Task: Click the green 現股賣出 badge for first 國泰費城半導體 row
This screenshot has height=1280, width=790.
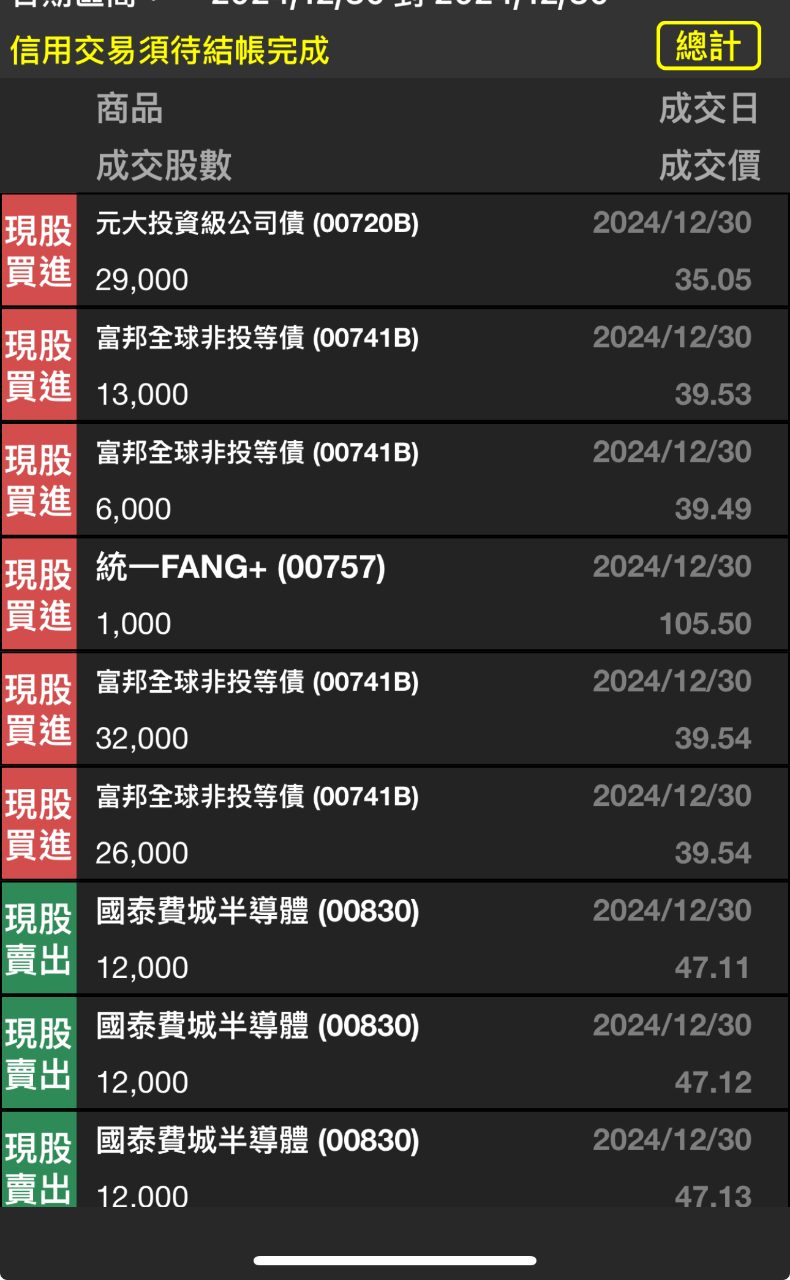Action: (x=38, y=936)
